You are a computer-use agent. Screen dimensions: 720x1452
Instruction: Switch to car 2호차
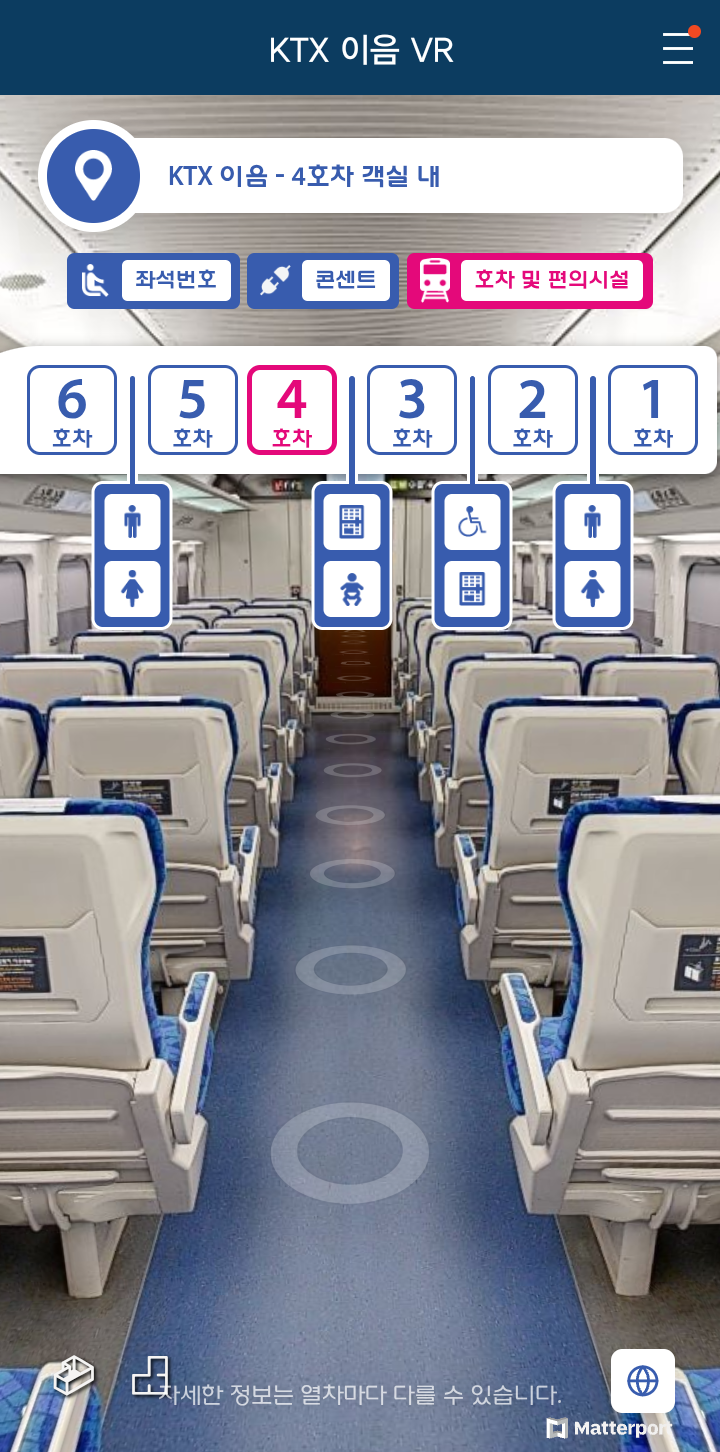pyautogui.click(x=533, y=411)
